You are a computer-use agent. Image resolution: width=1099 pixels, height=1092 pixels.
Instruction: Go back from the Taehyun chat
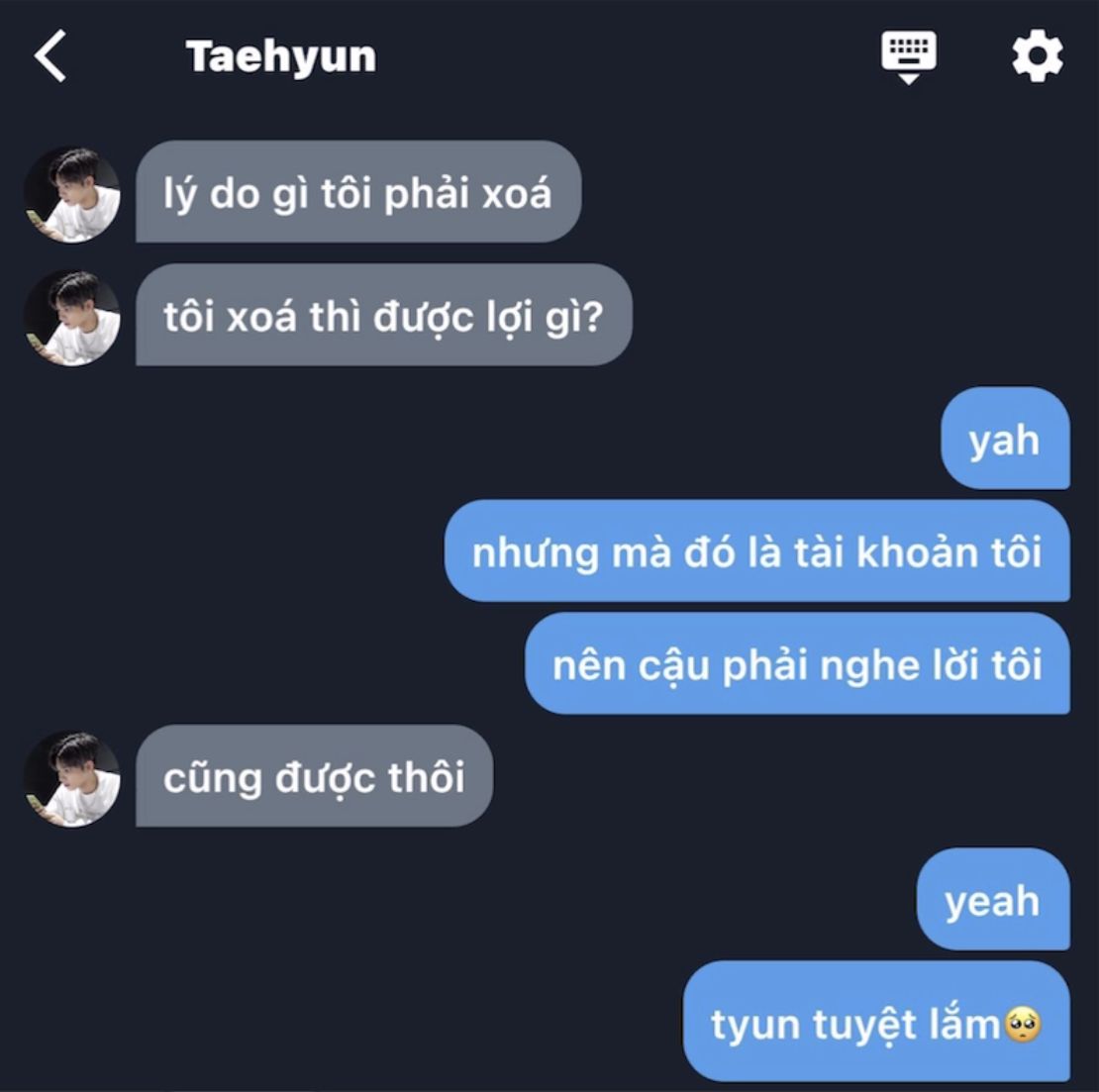tap(50, 56)
